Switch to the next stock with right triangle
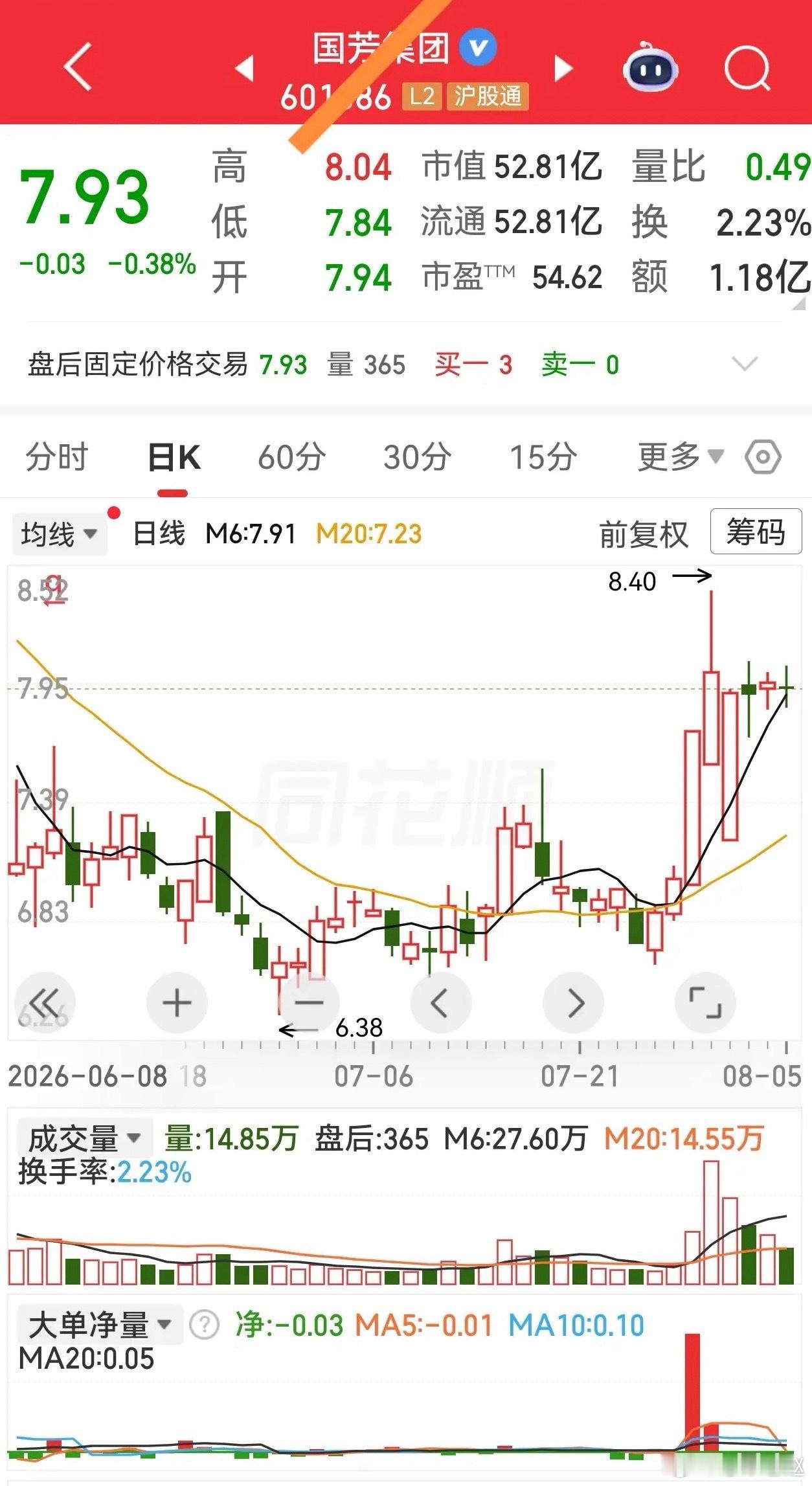This screenshot has height=1486, width=812. click(563, 68)
